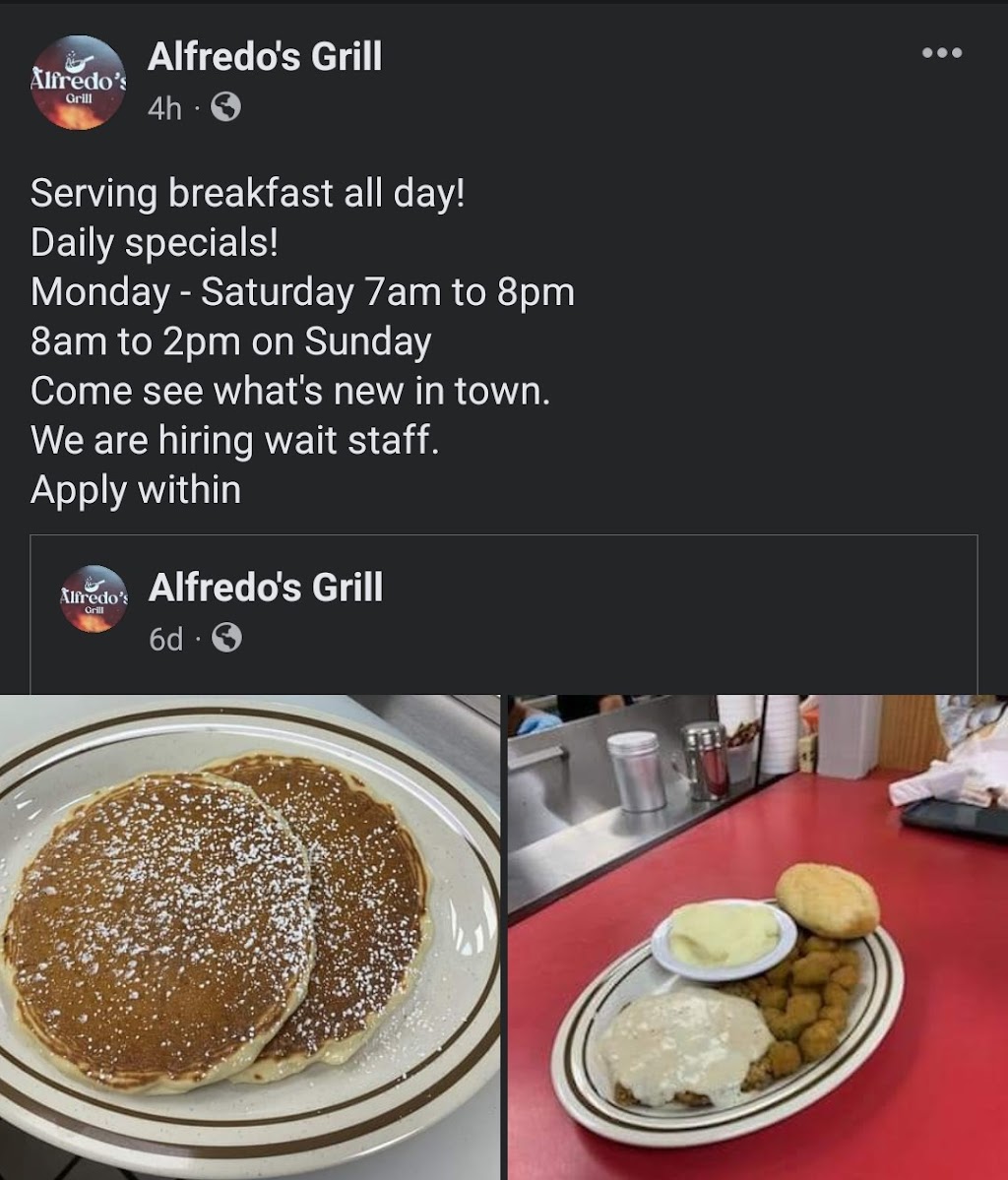
Task: Open Alfredo's Grill profile picture on the 4h post
Action: click(78, 83)
